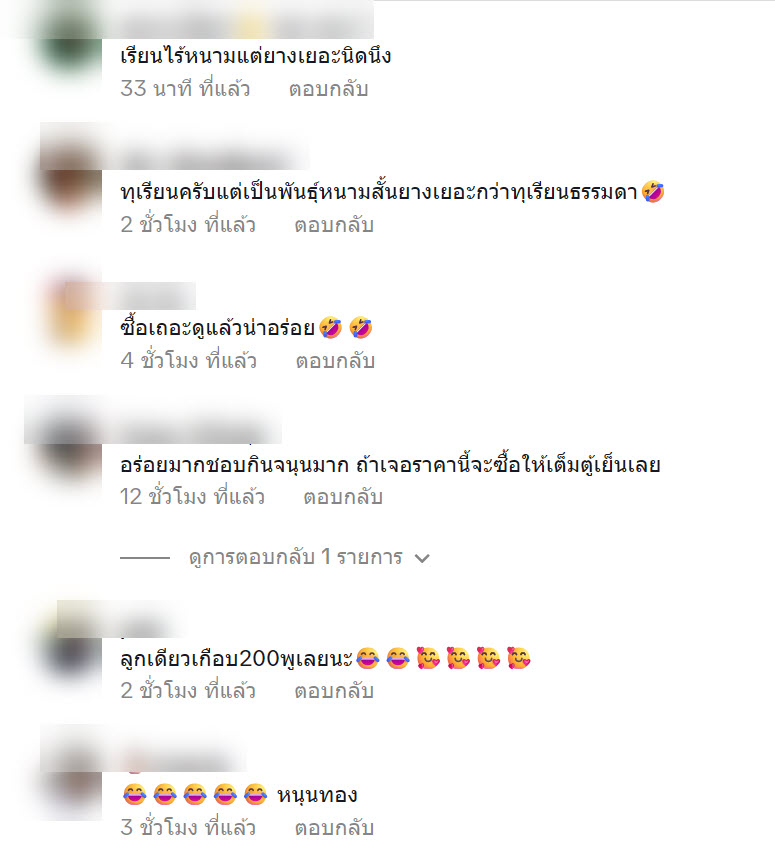Reply to the comment posted 12 ชั่วโมง ago
This screenshot has width=775, height=853.
pos(343,497)
